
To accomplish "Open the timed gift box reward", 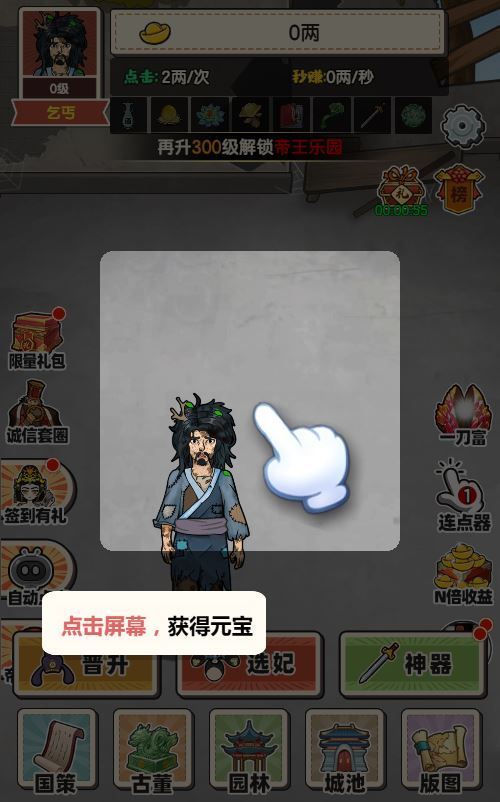I will point(401,190).
